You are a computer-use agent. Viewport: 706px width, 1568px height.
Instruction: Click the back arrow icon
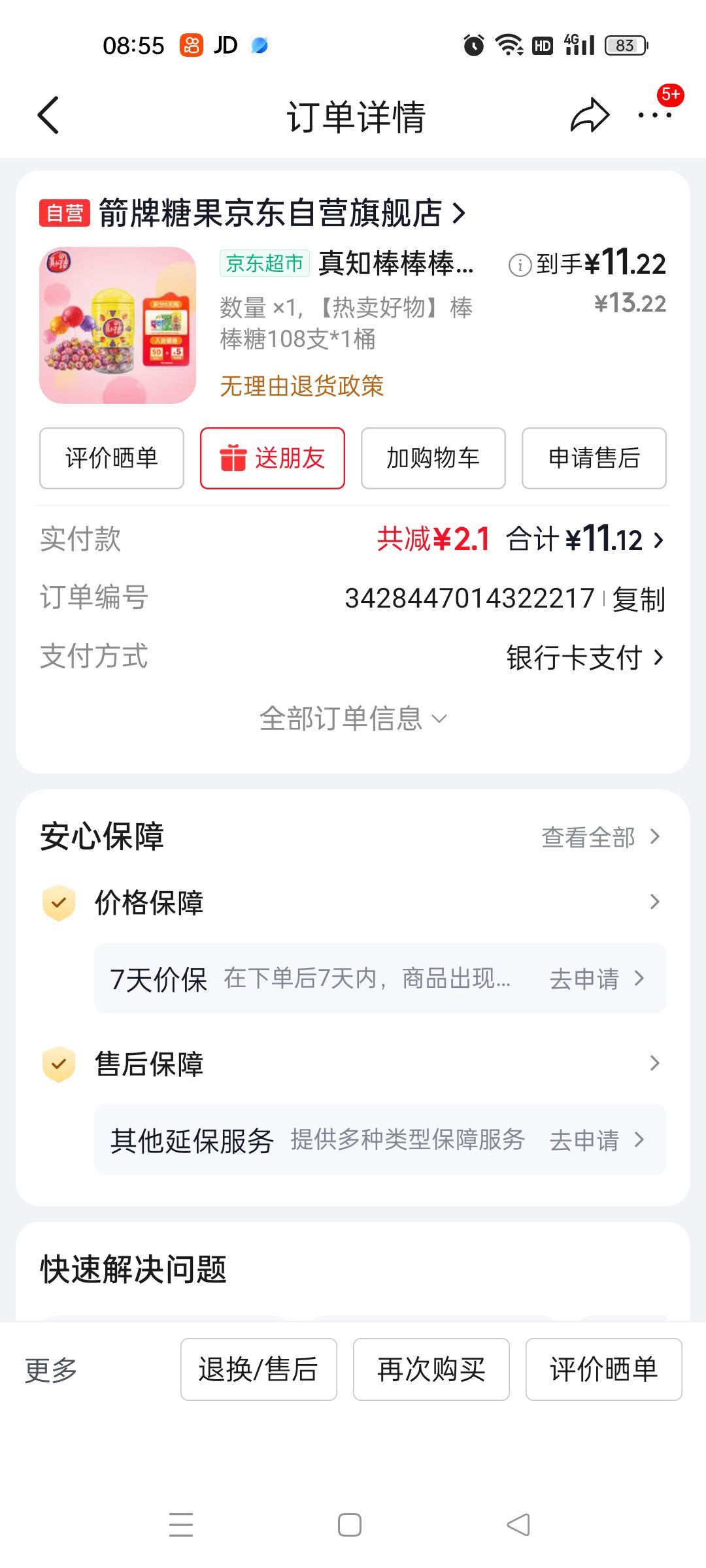(48, 115)
